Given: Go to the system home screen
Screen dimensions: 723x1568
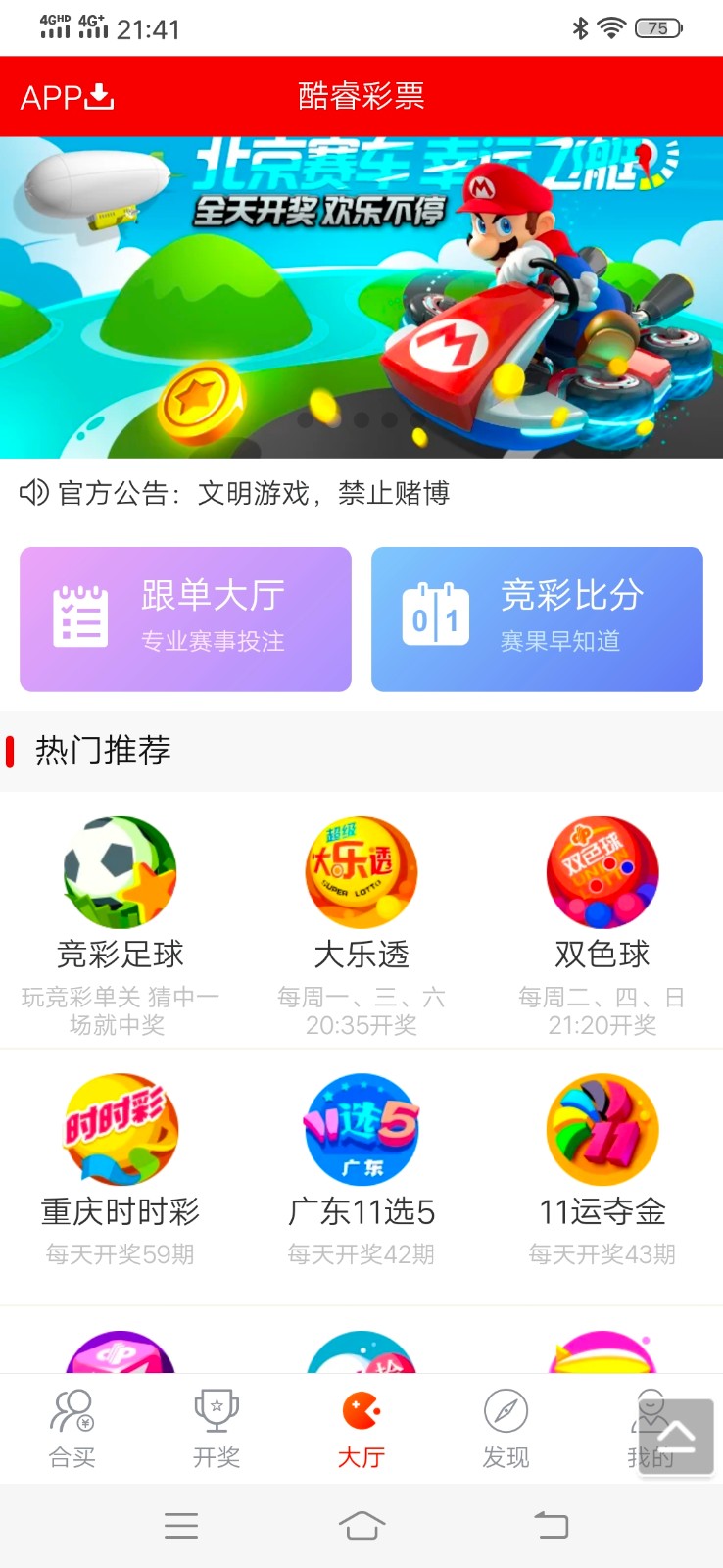Looking at the screenshot, I should coord(361,1526).
